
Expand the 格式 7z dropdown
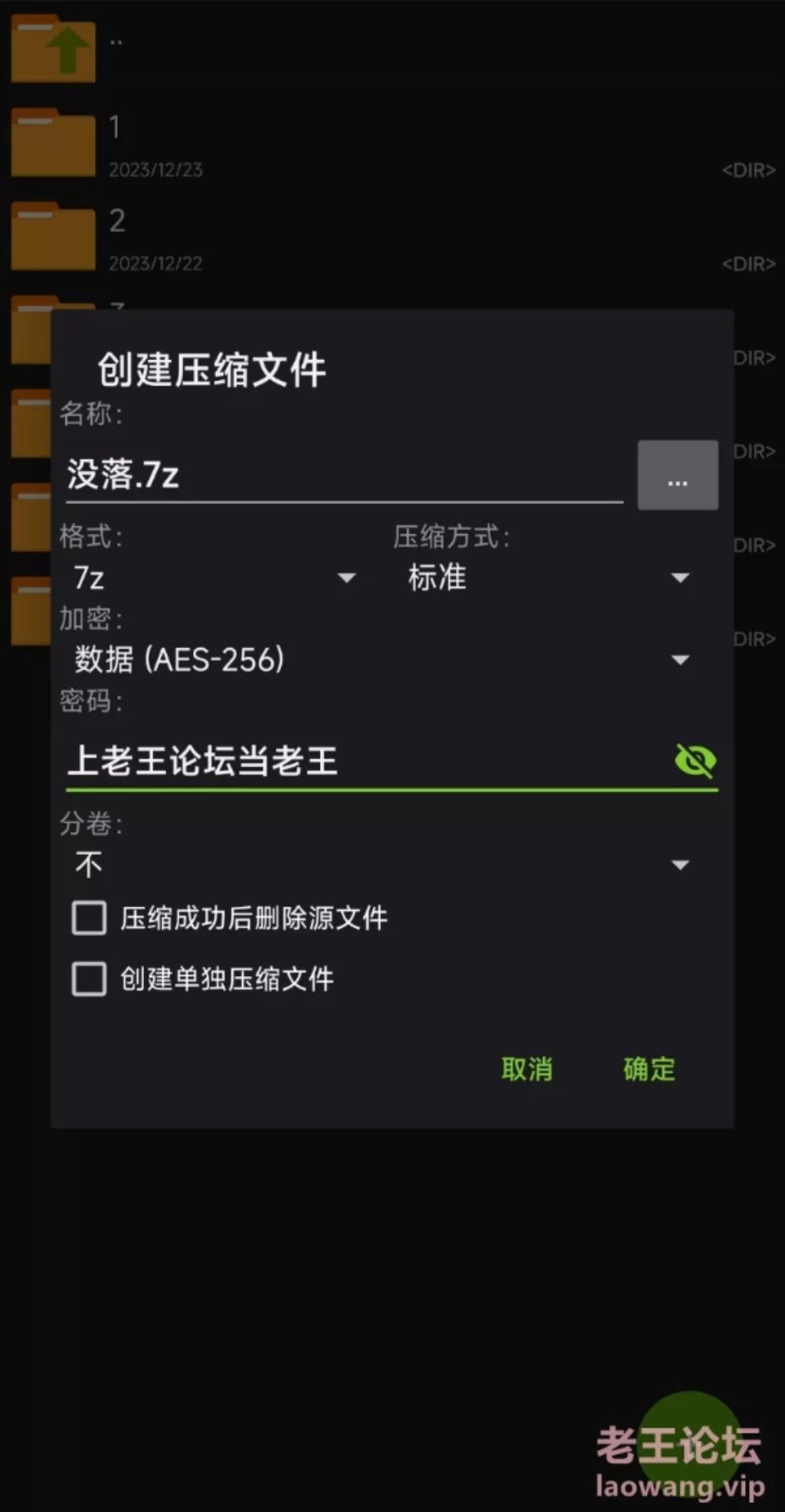214,578
